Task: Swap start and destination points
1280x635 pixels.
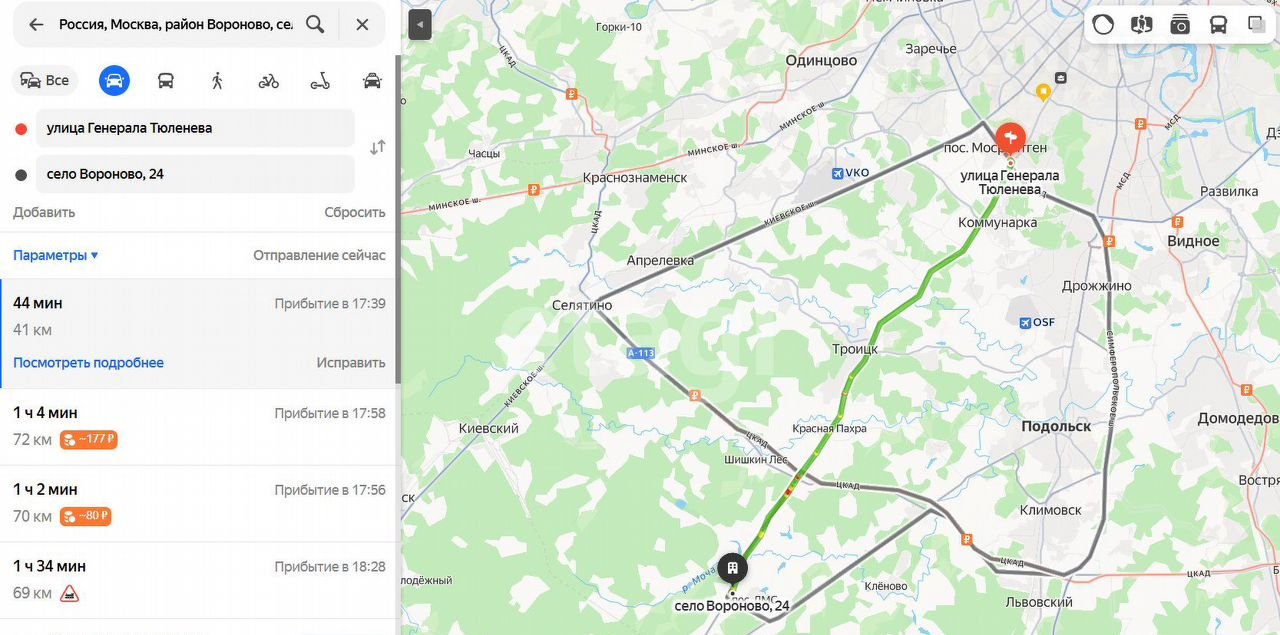Action: tap(377, 148)
